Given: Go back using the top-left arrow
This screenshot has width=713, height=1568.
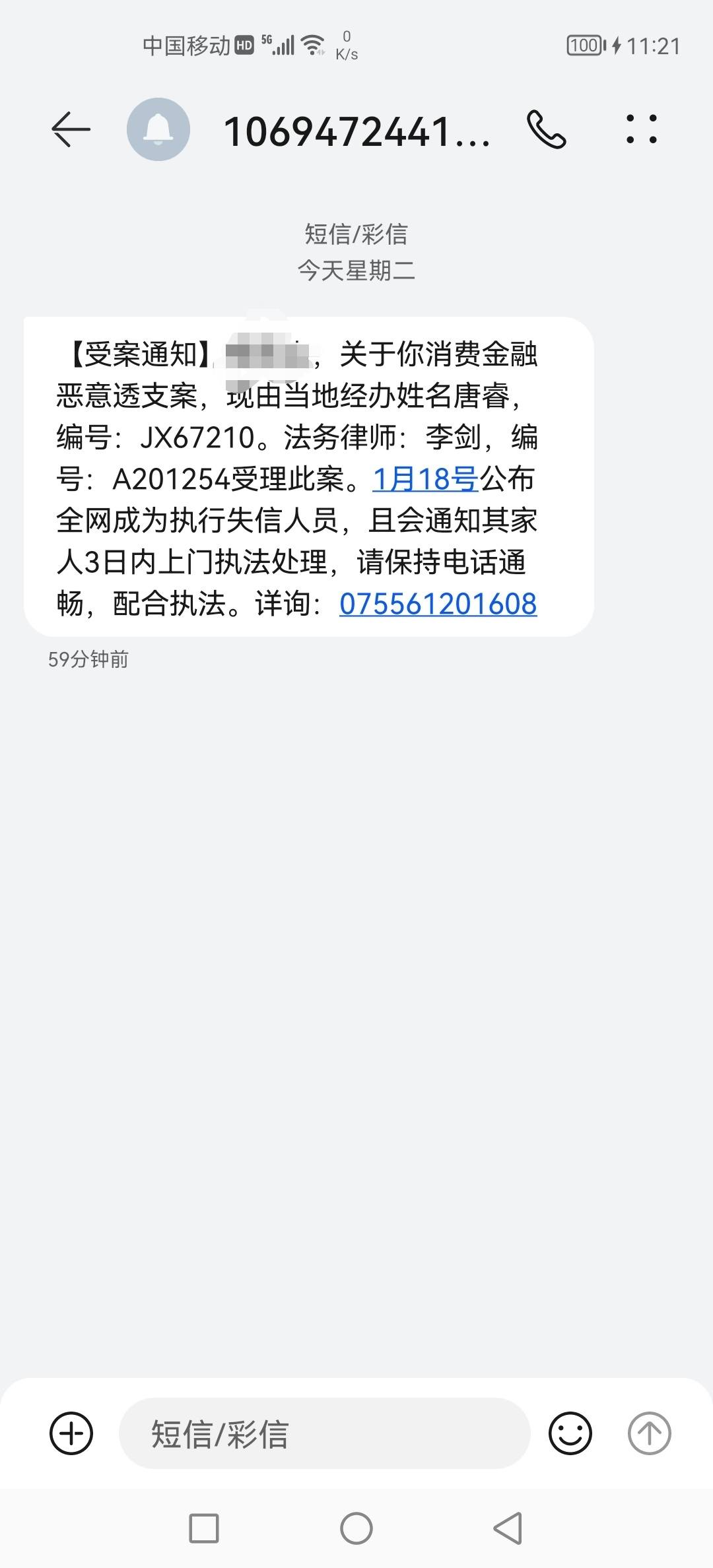Looking at the screenshot, I should (x=71, y=129).
